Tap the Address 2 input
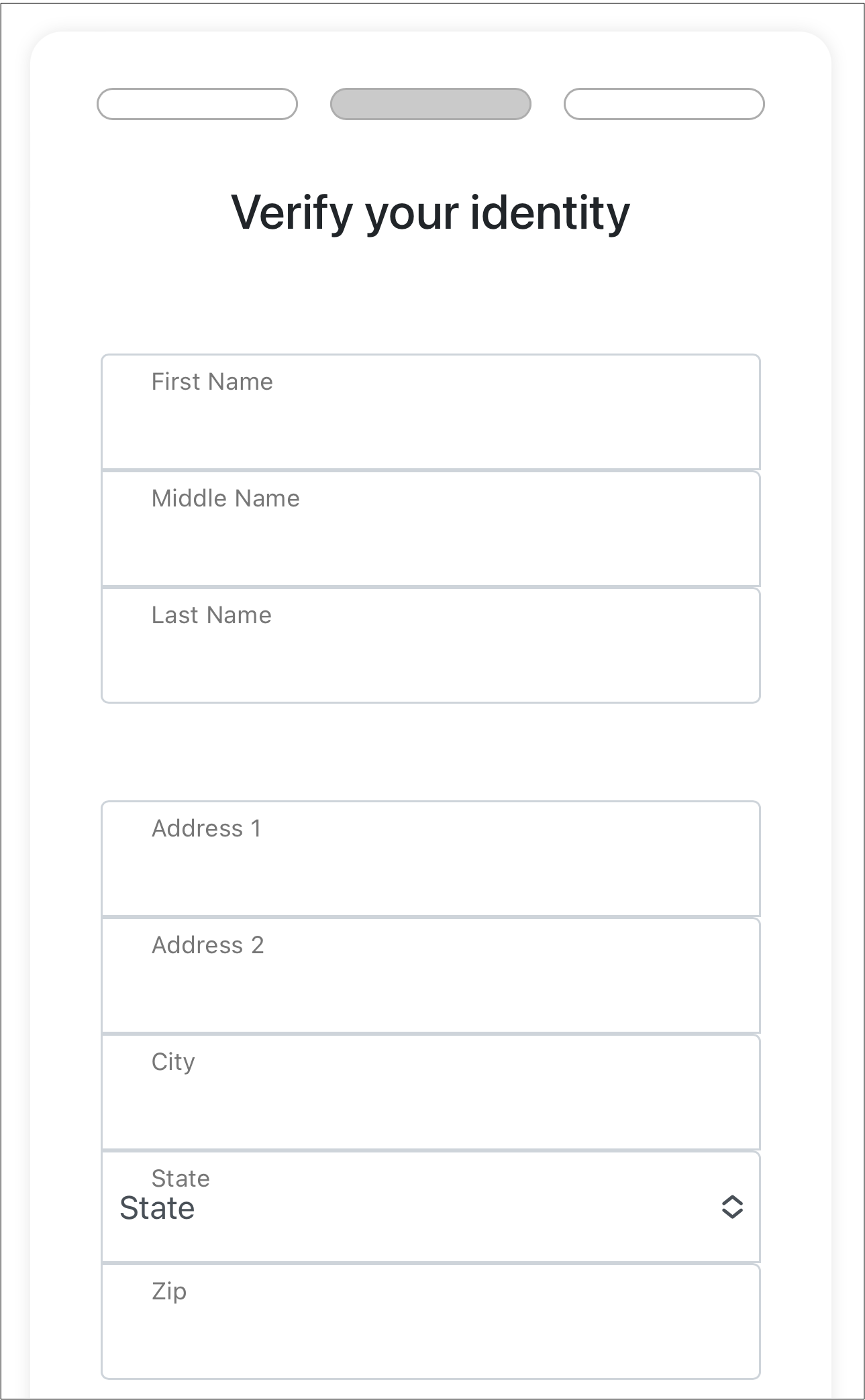 (x=430, y=975)
